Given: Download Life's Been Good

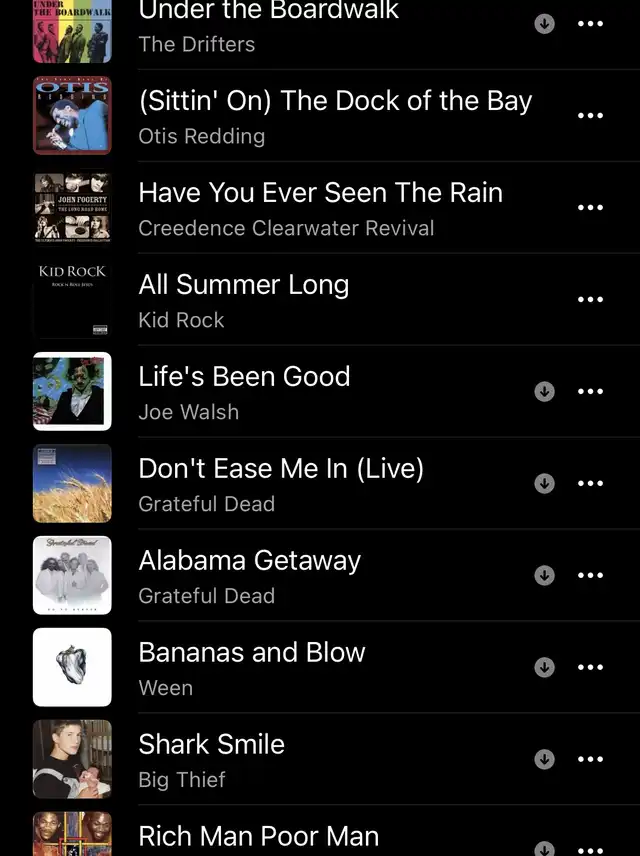Looking at the screenshot, I should point(544,392).
